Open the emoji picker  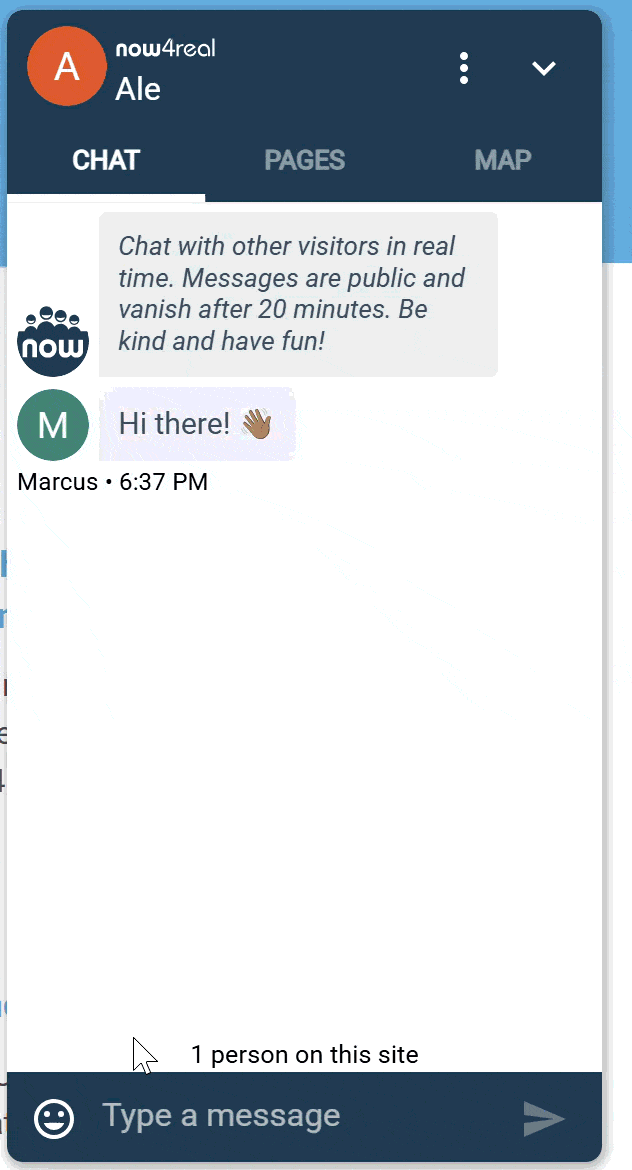pos(54,1119)
